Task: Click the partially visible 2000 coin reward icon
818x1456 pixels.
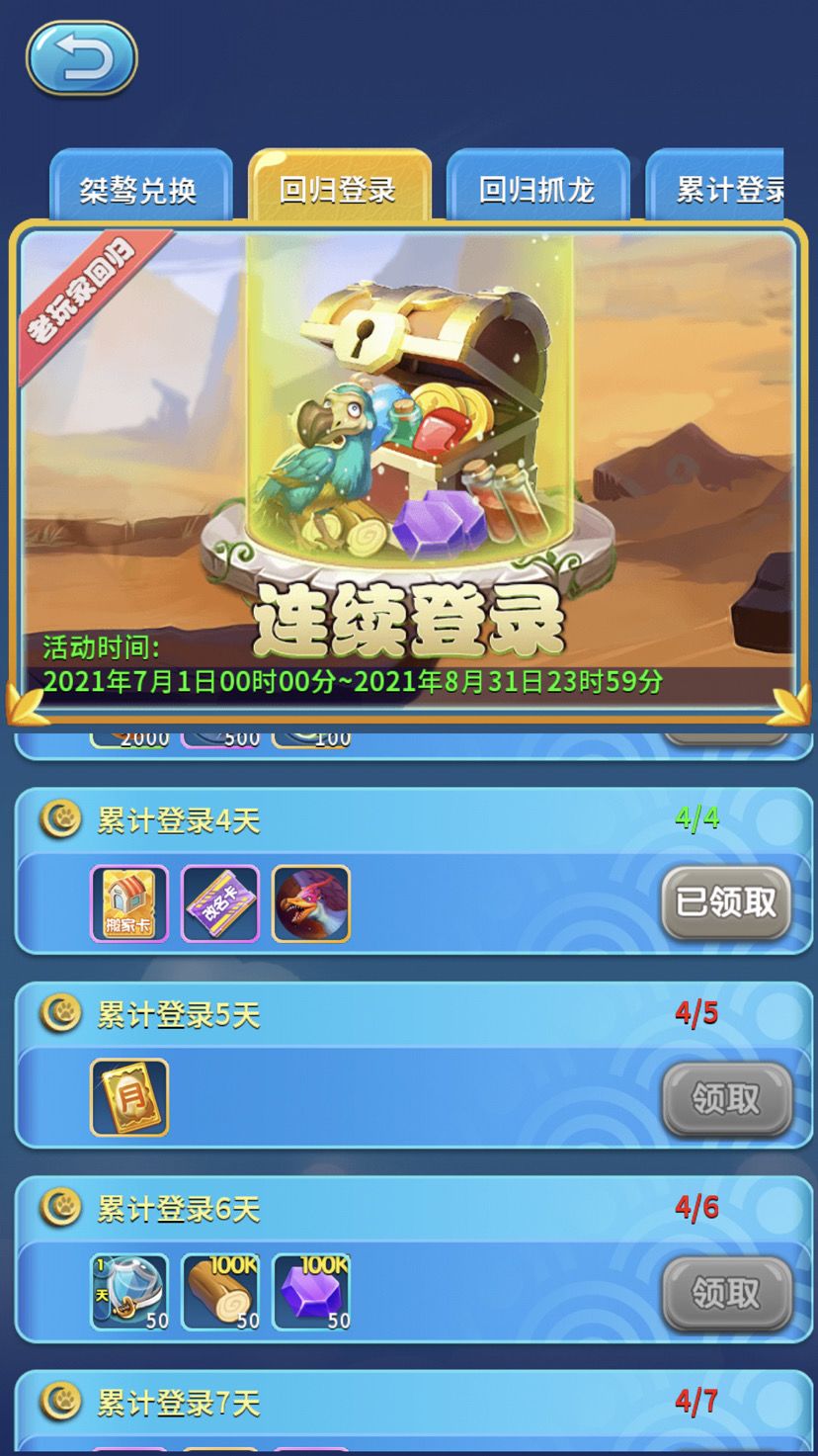Action: tap(130, 734)
